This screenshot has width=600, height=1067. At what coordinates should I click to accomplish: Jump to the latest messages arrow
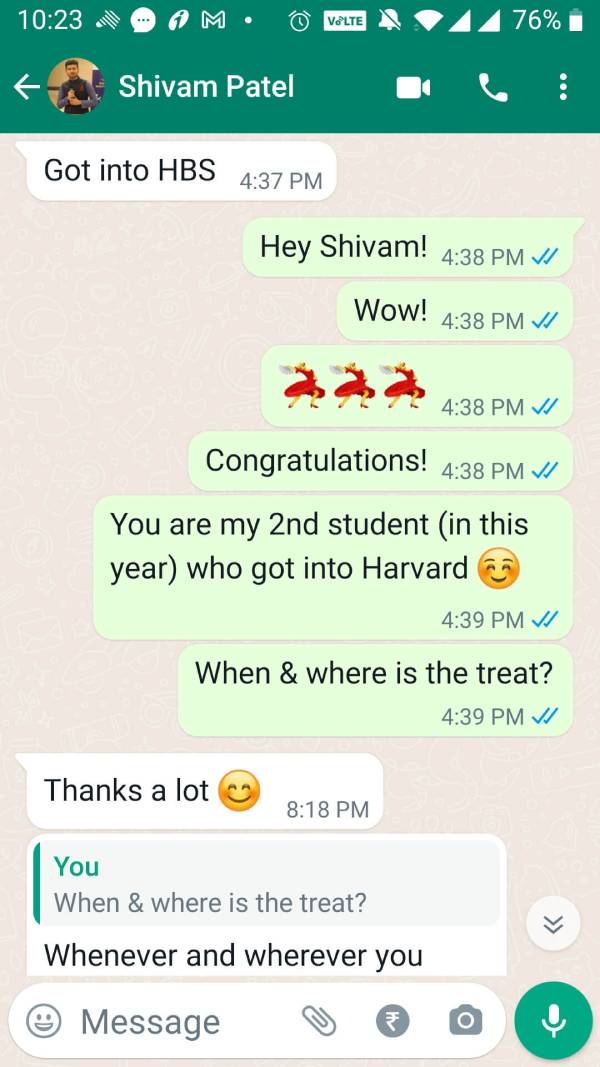point(553,925)
